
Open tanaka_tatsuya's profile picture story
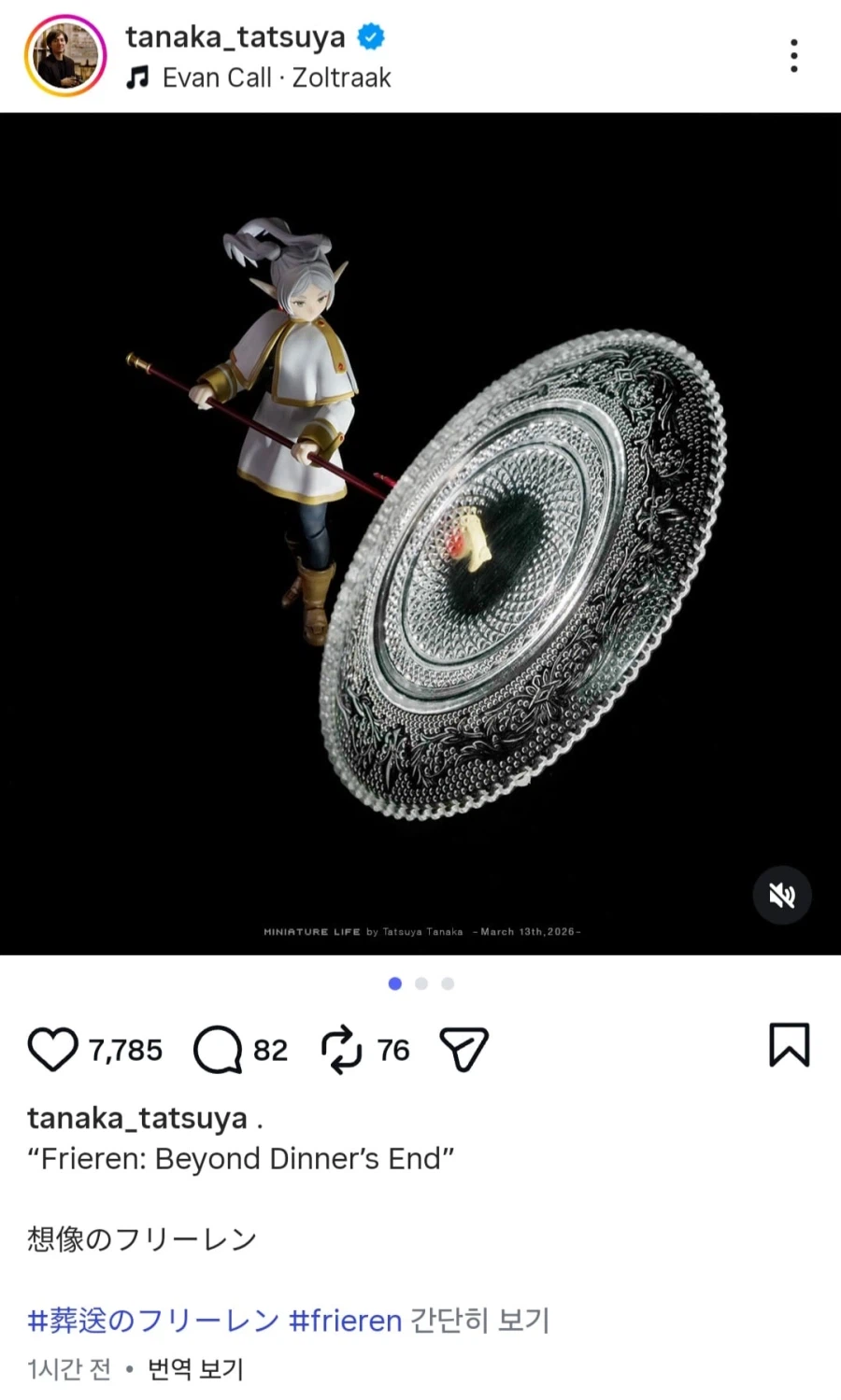65,56
